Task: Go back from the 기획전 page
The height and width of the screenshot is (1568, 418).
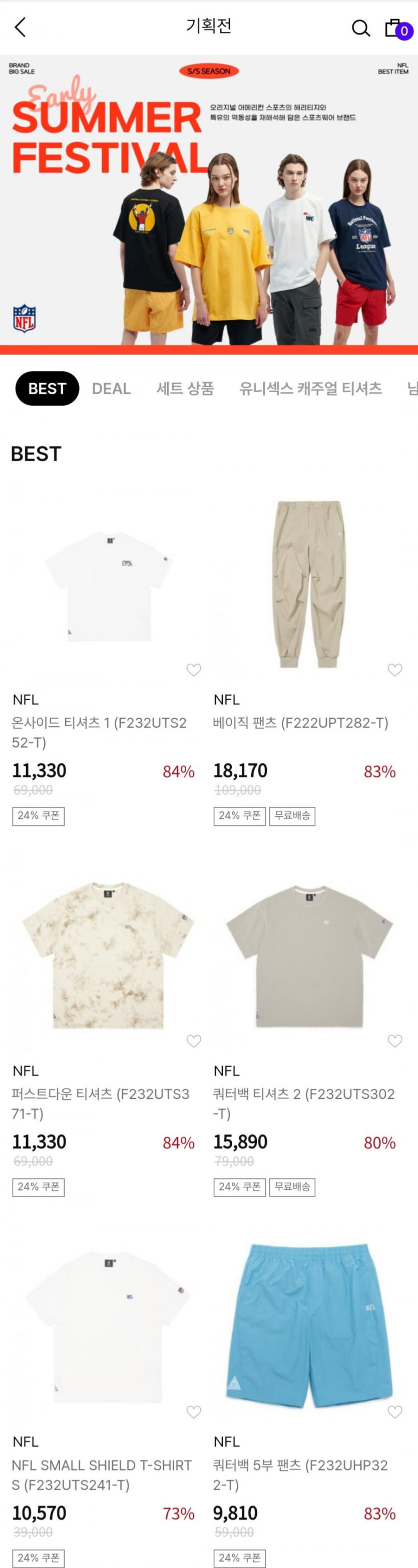Action: [x=20, y=28]
